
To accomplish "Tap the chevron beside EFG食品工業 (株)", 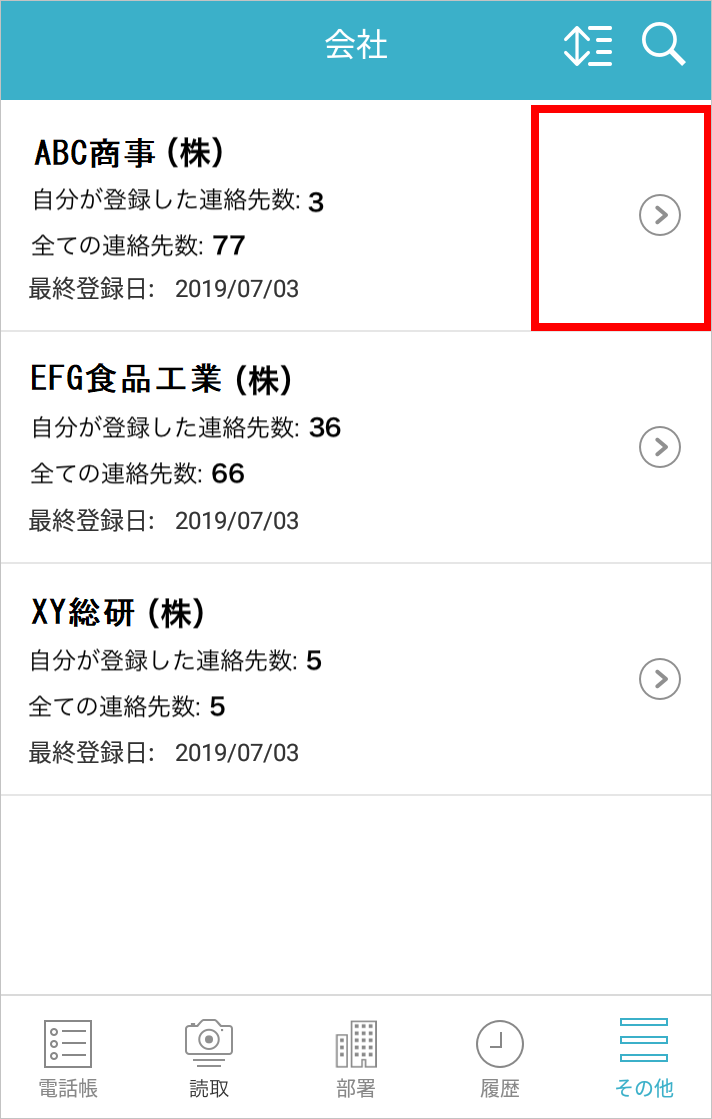I will [660, 447].
